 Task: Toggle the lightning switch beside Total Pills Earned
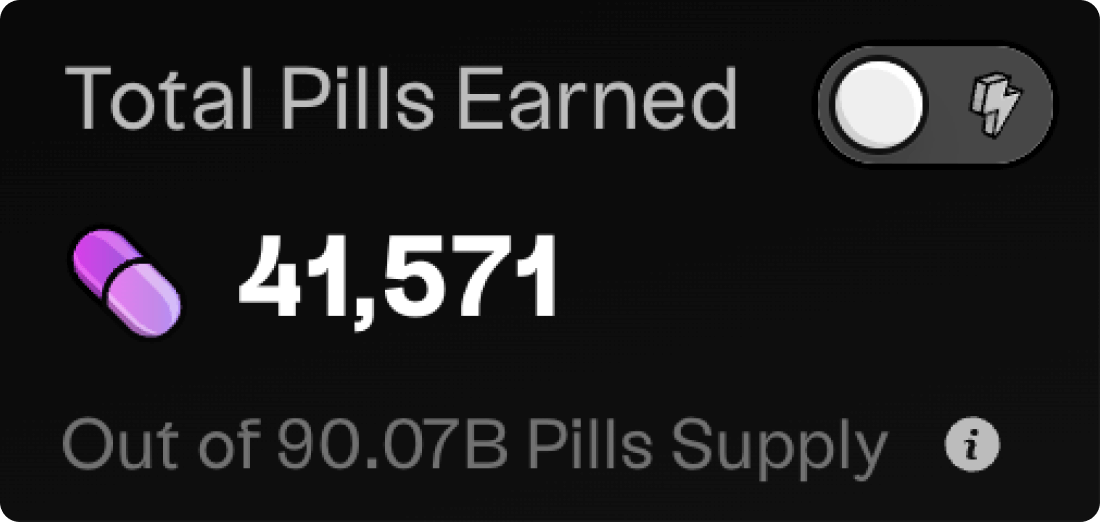[935, 103]
